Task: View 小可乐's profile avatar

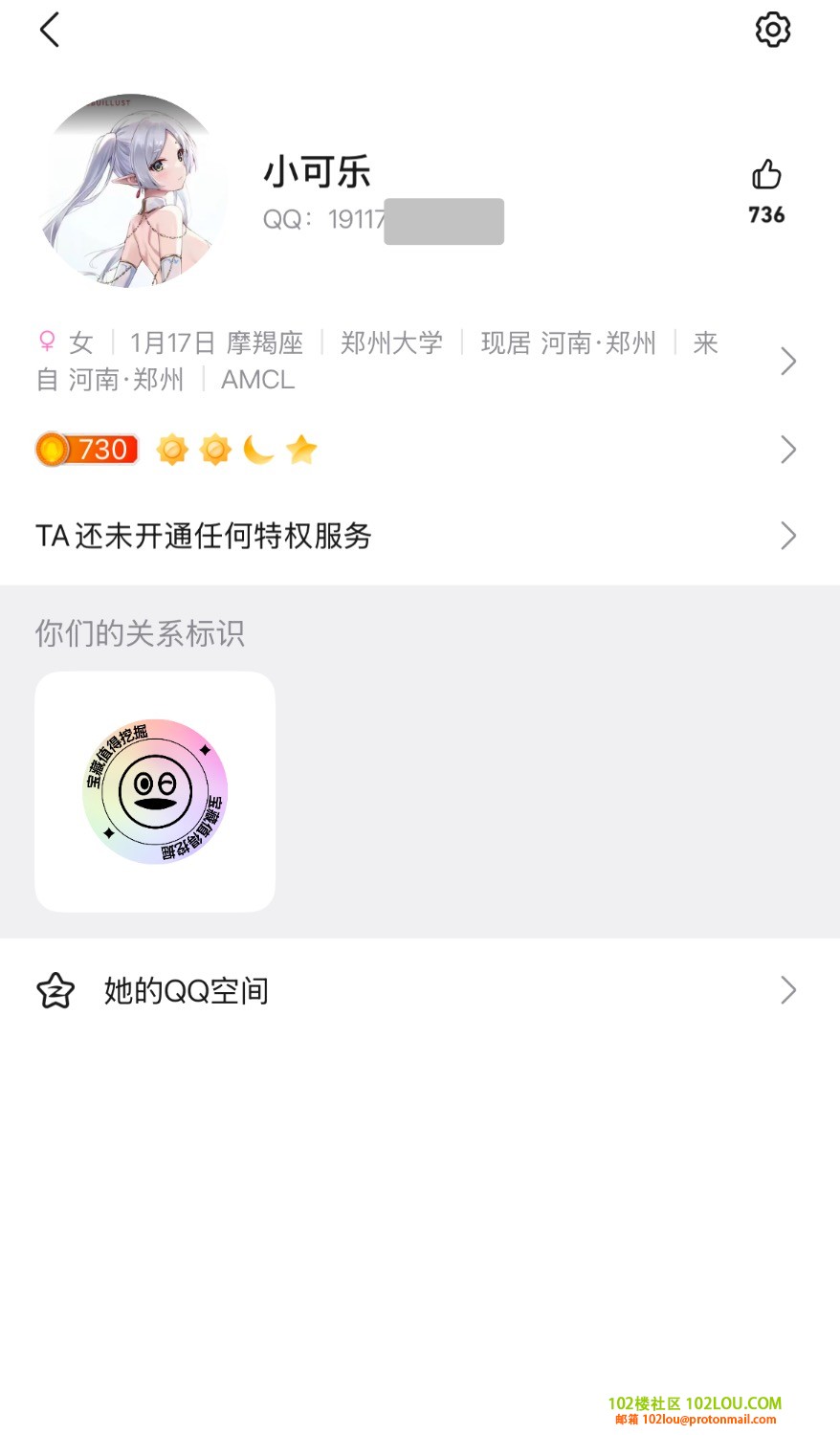Action: tap(134, 191)
